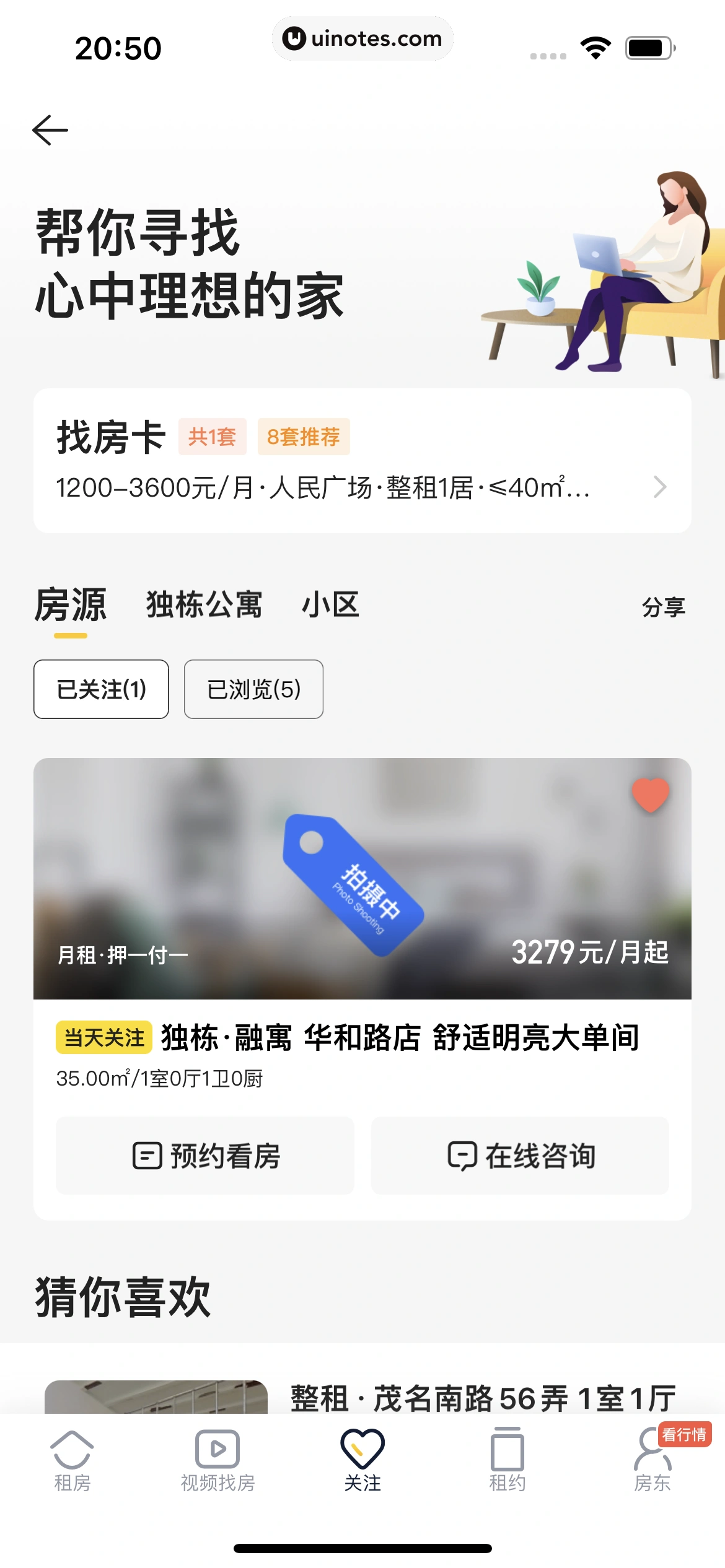725x1568 pixels.
Task: Start 在线咨询 online consultation
Action: pyautogui.click(x=520, y=1156)
